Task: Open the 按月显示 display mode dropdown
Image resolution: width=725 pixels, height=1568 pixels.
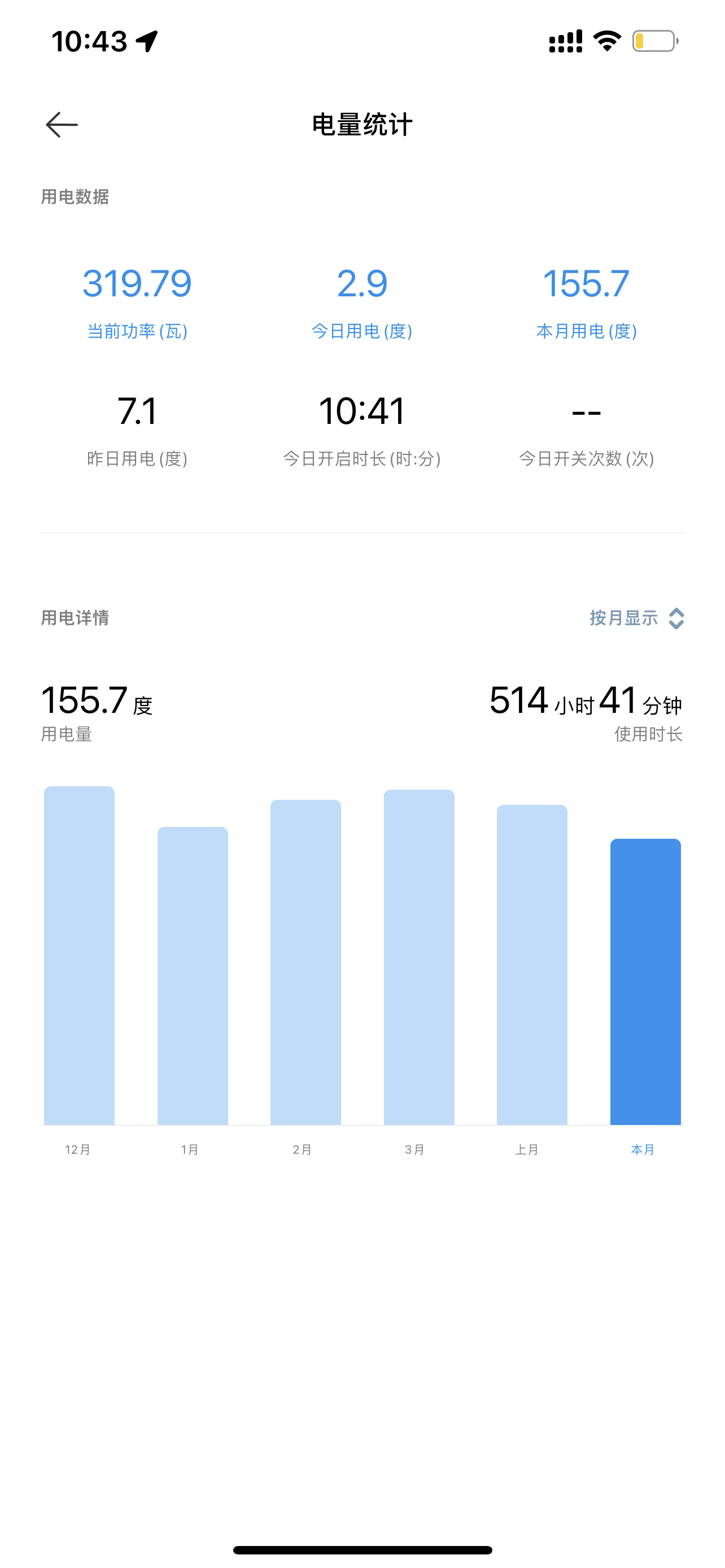Action: pos(636,619)
